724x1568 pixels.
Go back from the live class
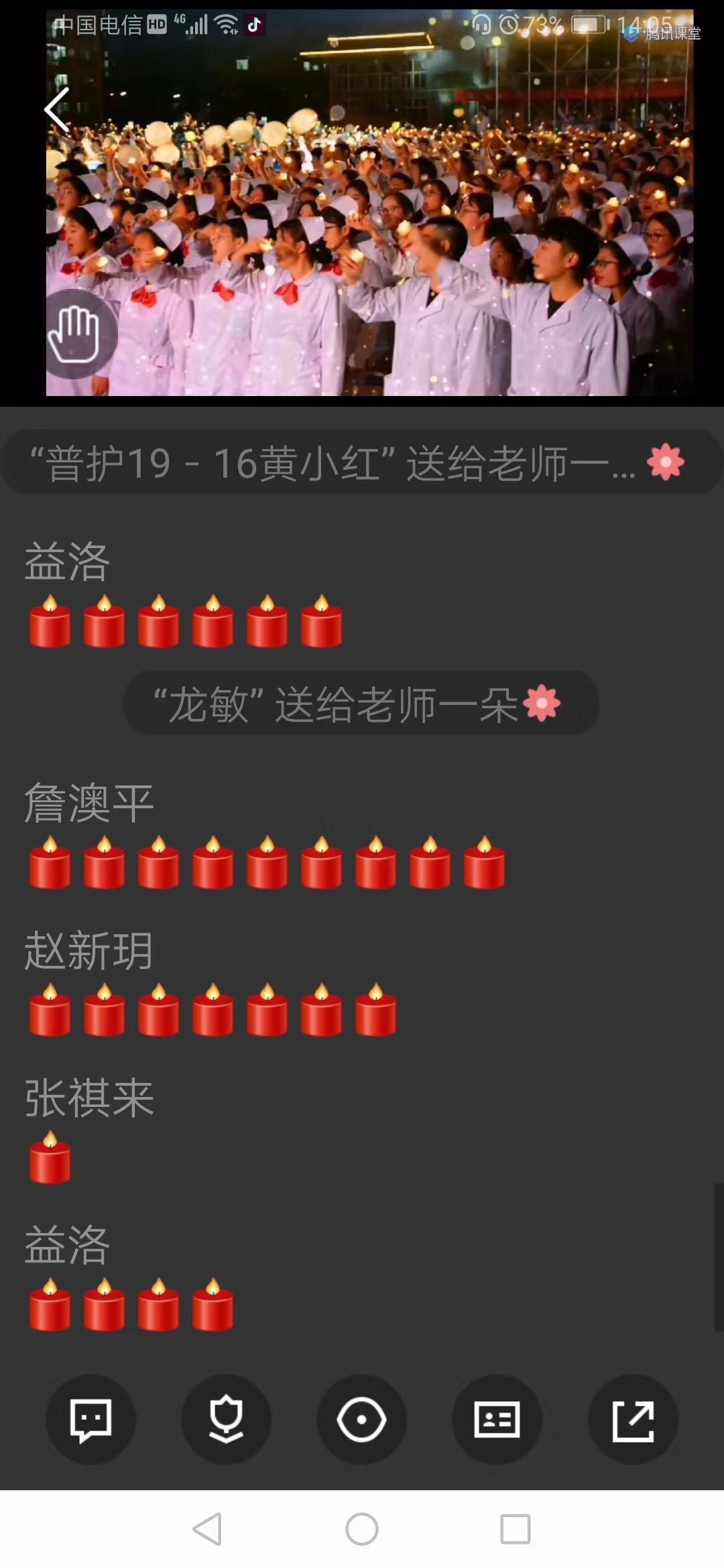tap(58, 109)
